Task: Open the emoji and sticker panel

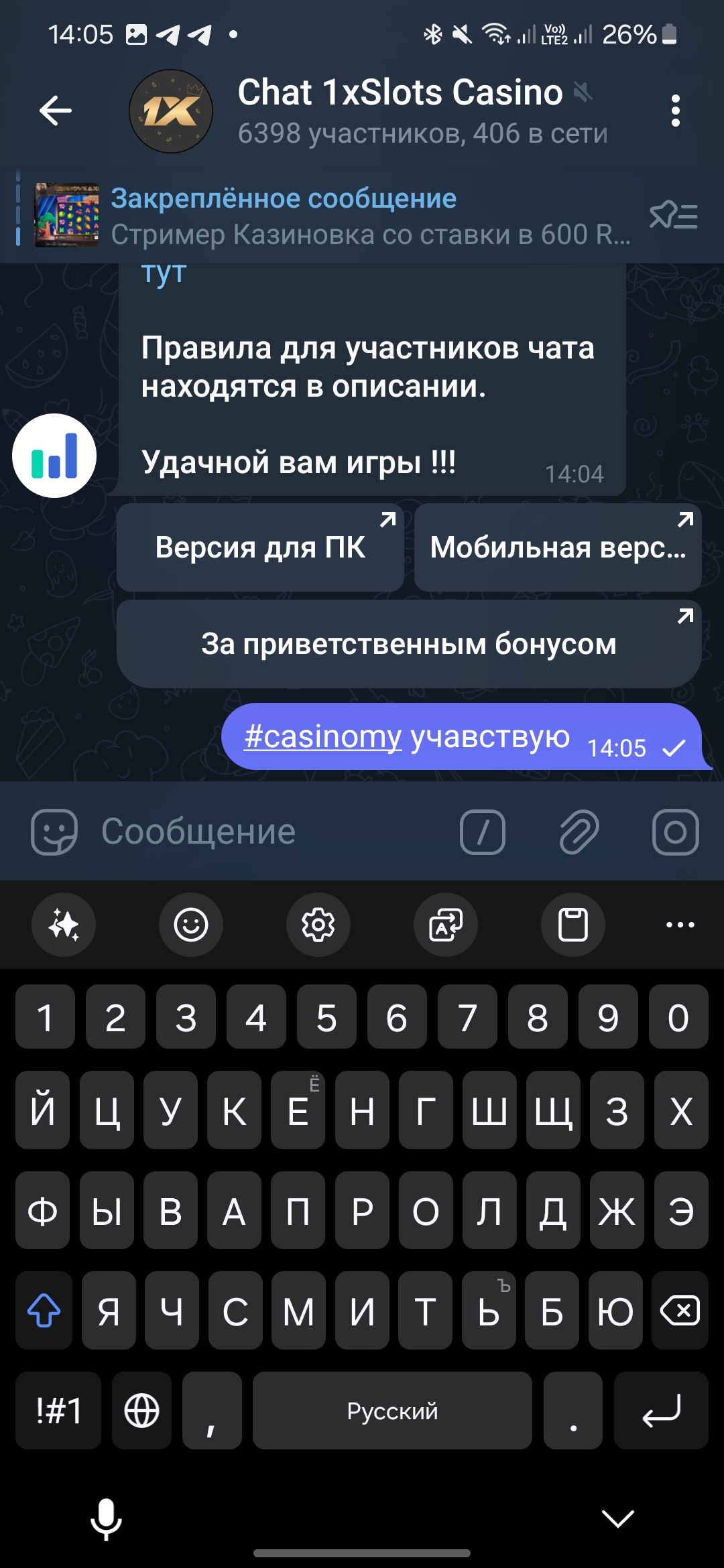Action: (54, 832)
